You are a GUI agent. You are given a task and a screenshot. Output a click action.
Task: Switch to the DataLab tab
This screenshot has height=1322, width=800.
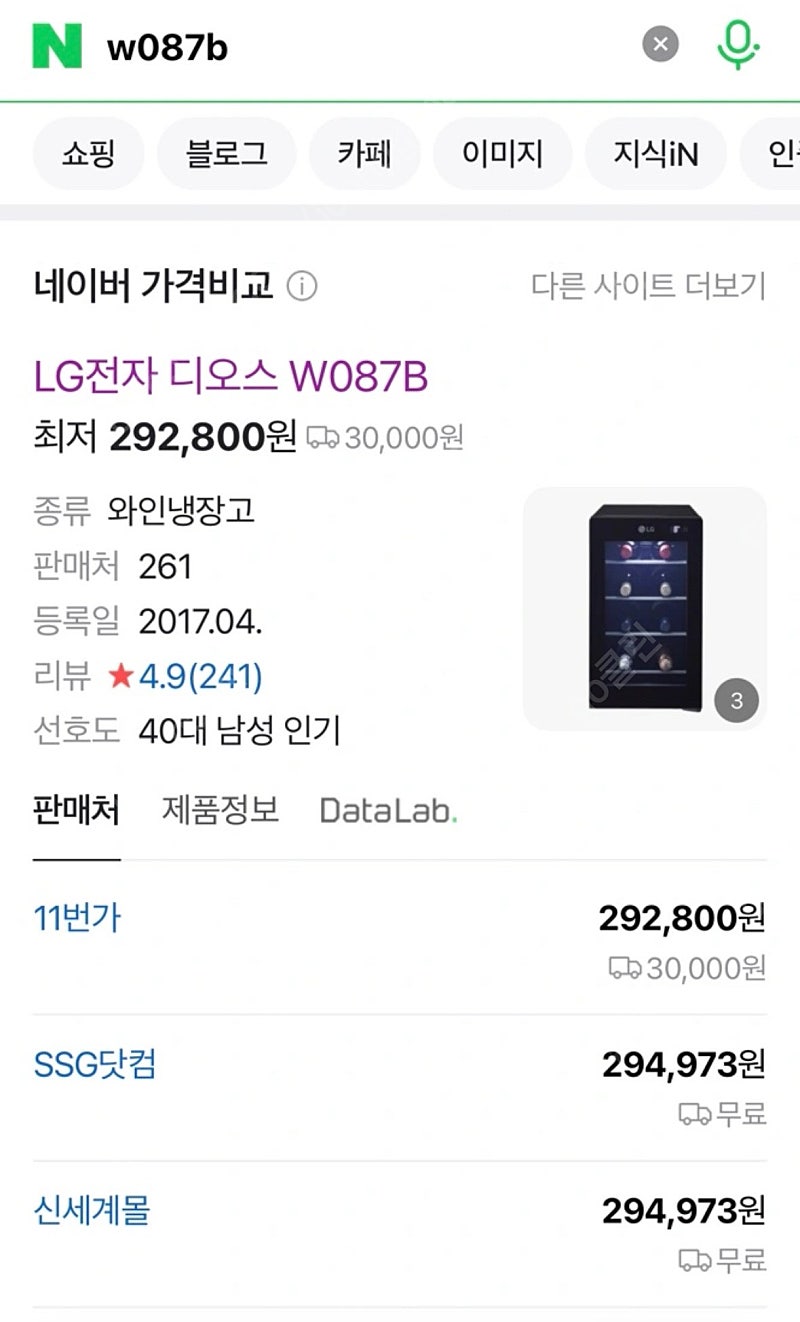point(388,810)
